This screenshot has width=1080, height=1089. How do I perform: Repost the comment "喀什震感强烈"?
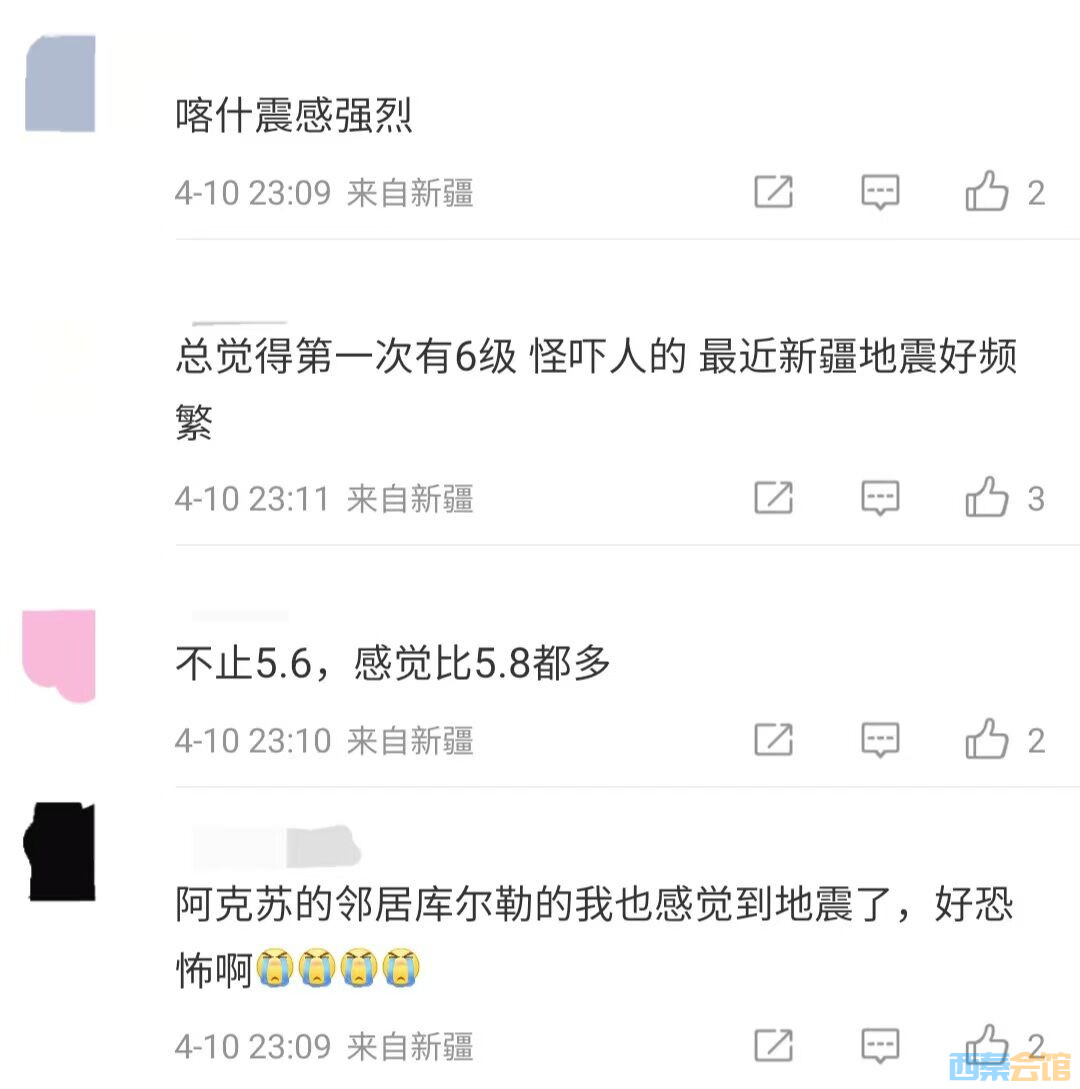[x=773, y=191]
